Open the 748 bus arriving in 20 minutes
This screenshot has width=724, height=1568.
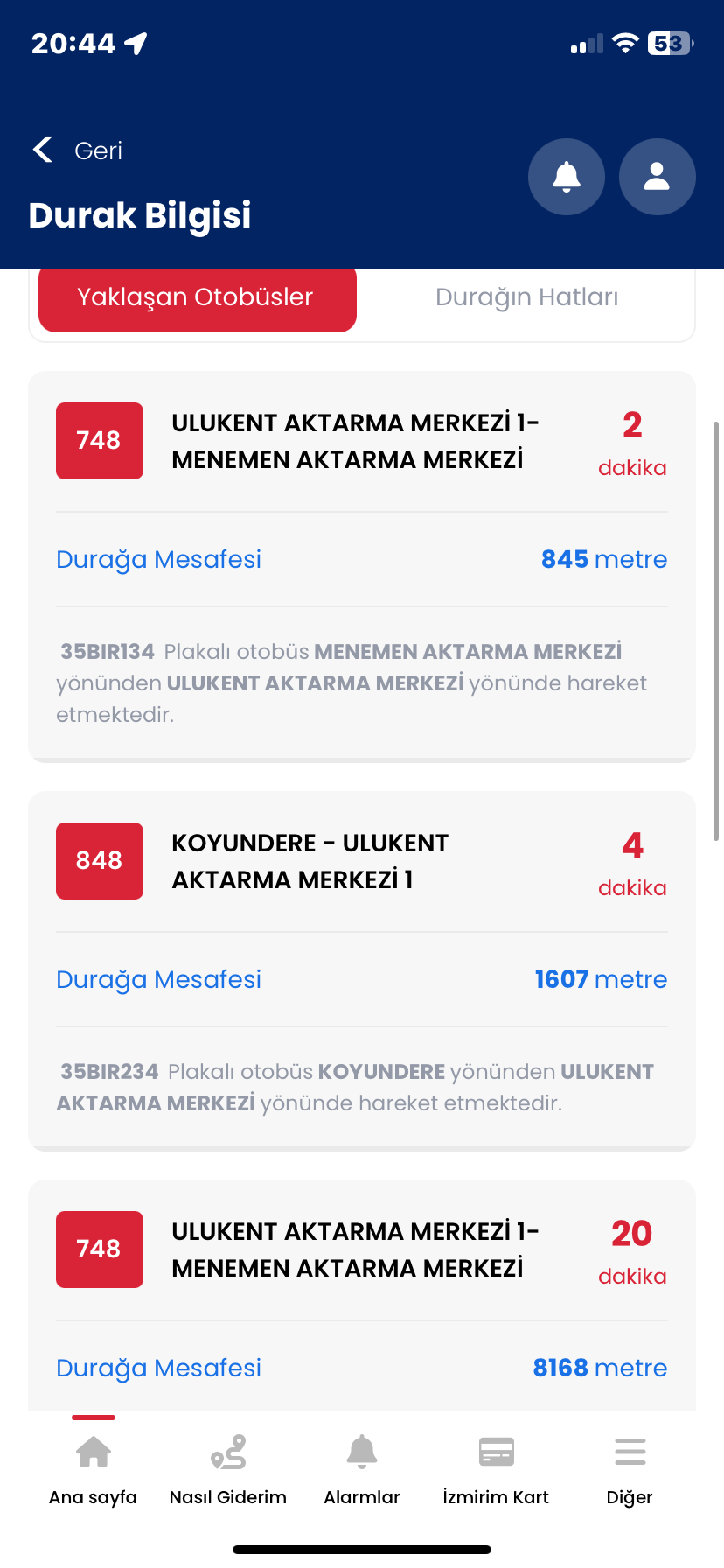point(361,1249)
